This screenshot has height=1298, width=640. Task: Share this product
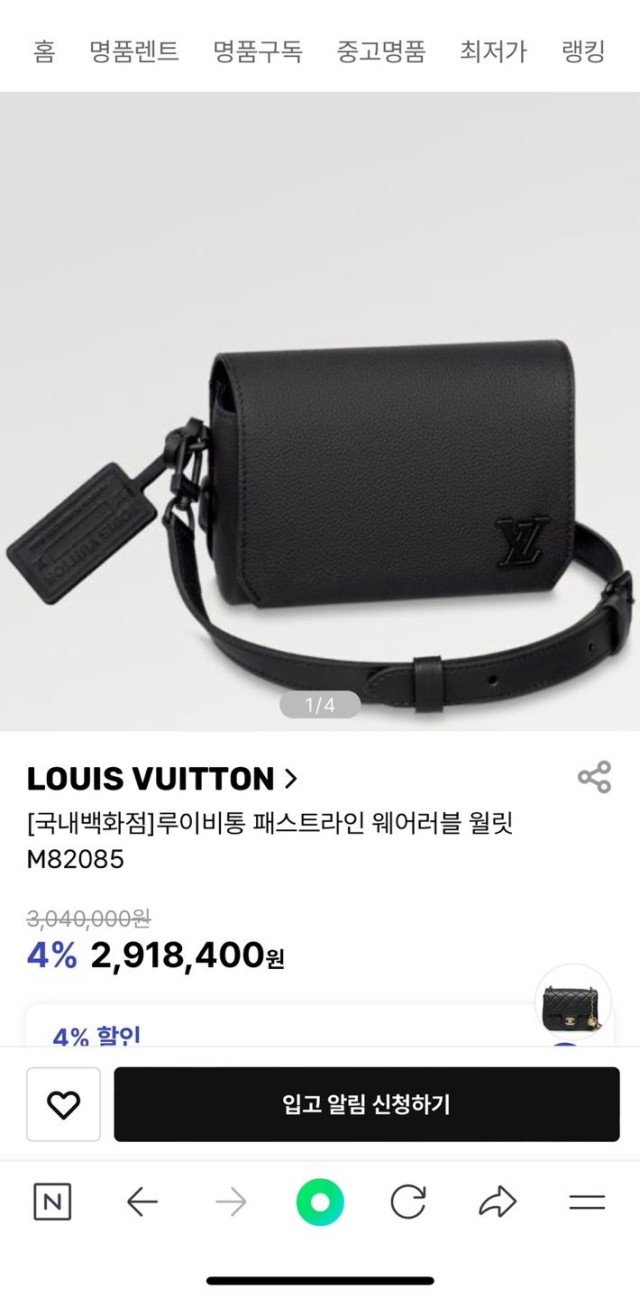pyautogui.click(x=594, y=777)
